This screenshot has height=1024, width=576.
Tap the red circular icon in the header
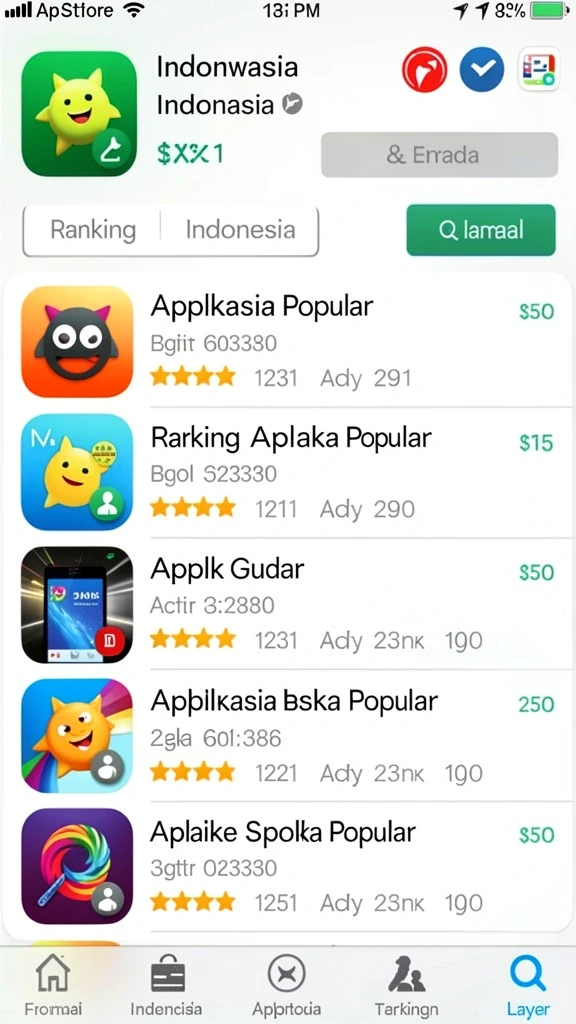pos(424,69)
